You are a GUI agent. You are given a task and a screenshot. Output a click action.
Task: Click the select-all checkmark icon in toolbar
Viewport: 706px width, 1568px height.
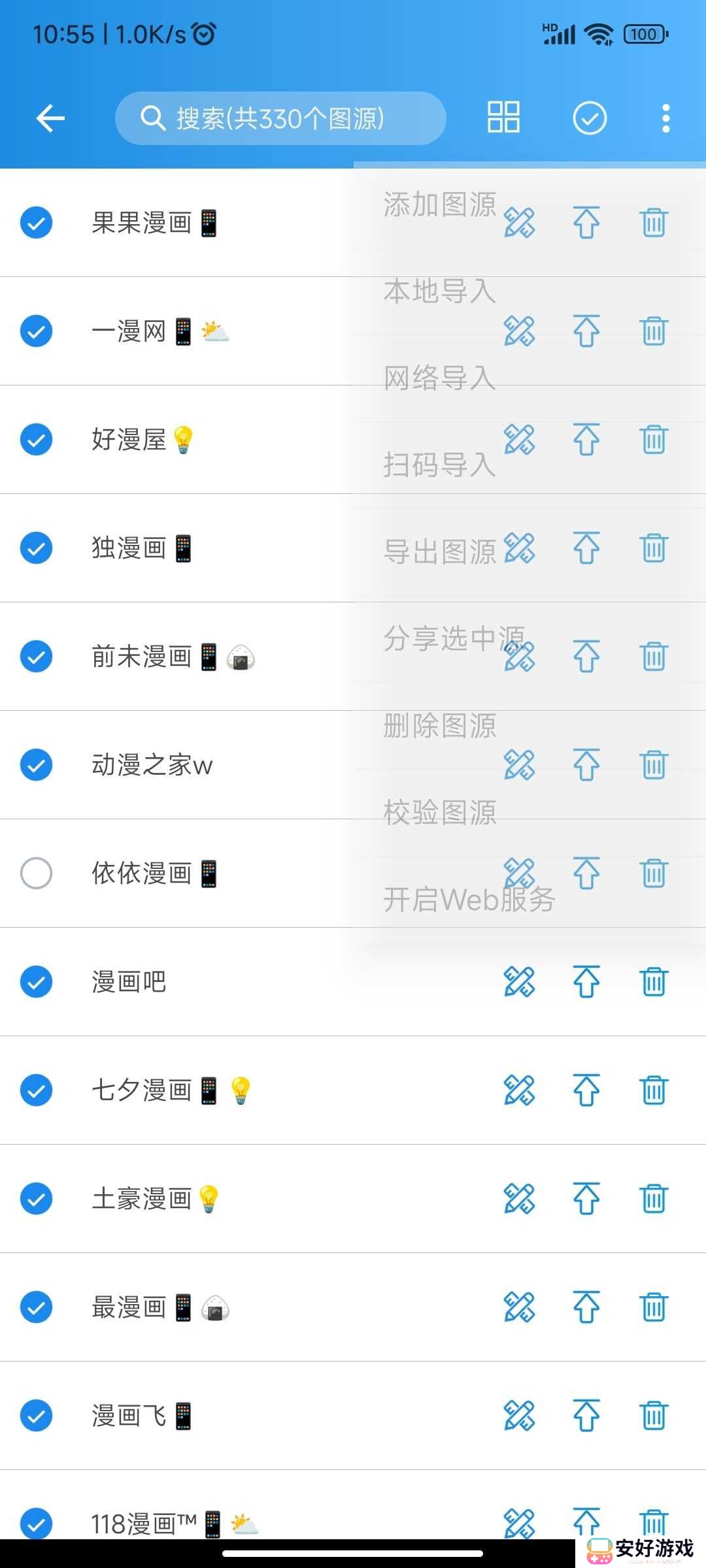(589, 118)
